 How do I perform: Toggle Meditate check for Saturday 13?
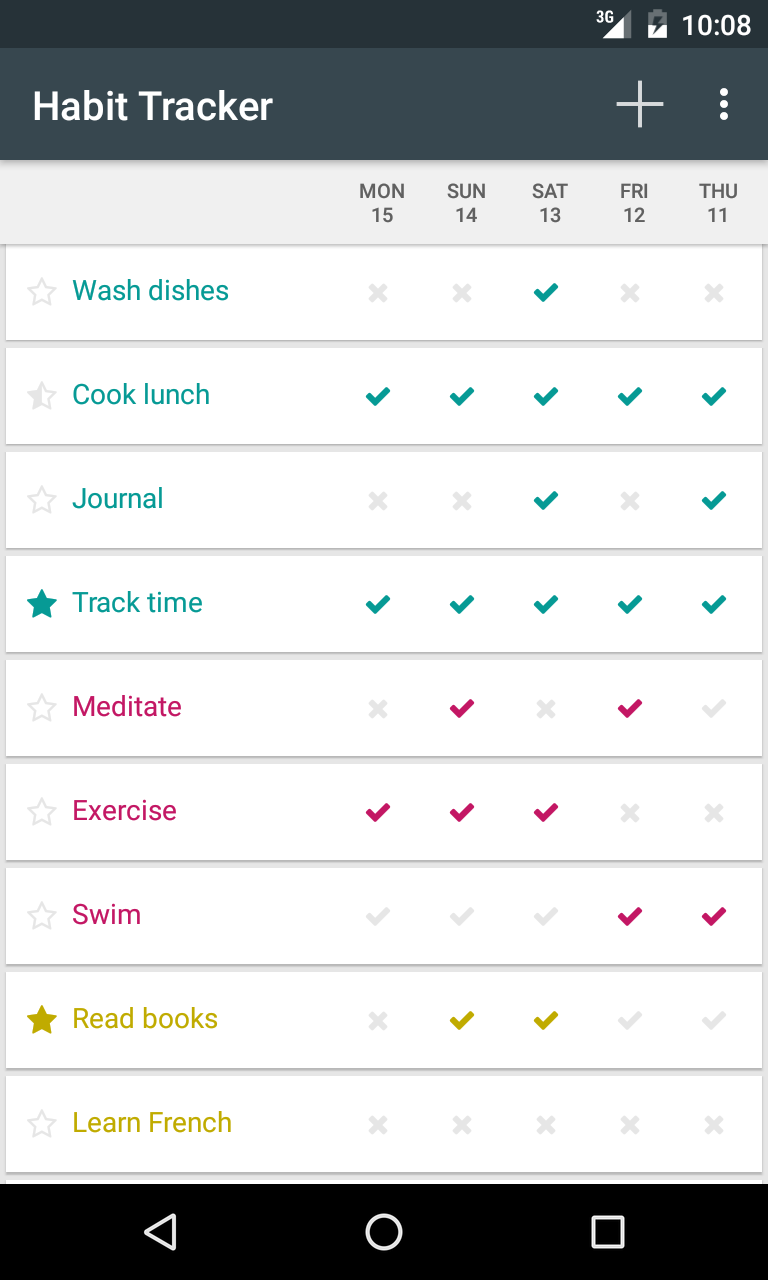pyautogui.click(x=546, y=709)
